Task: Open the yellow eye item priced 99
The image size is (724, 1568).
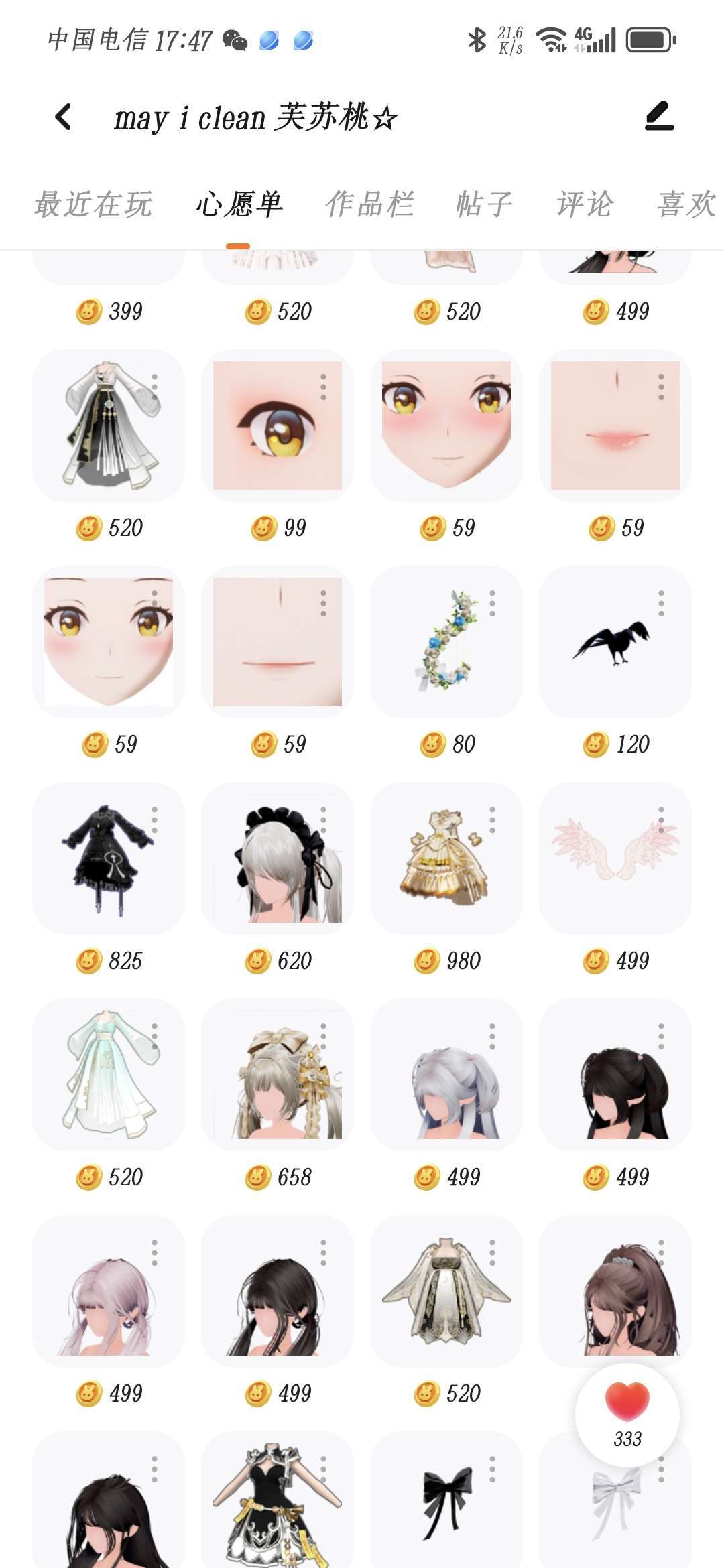Action: (x=277, y=426)
